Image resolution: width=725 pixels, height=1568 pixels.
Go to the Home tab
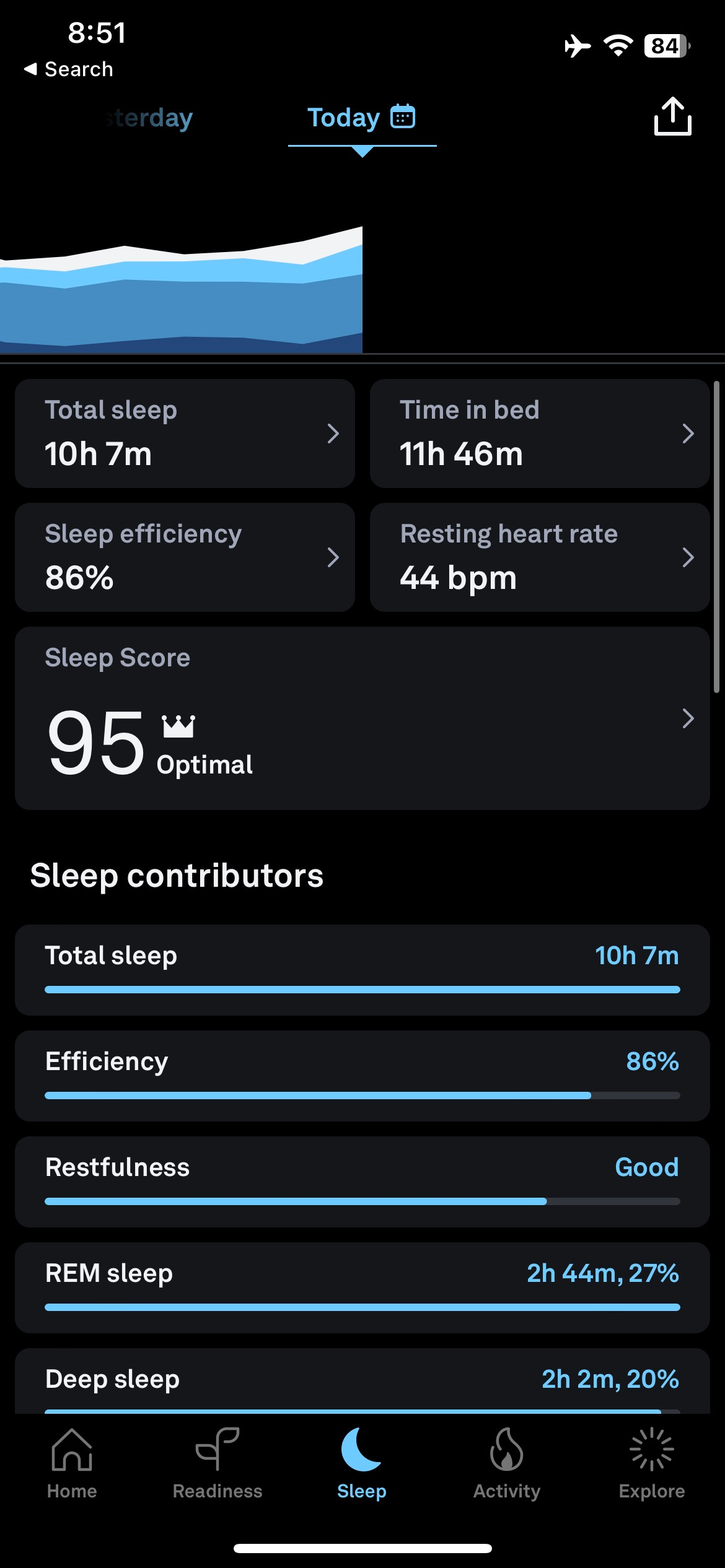[72, 1464]
